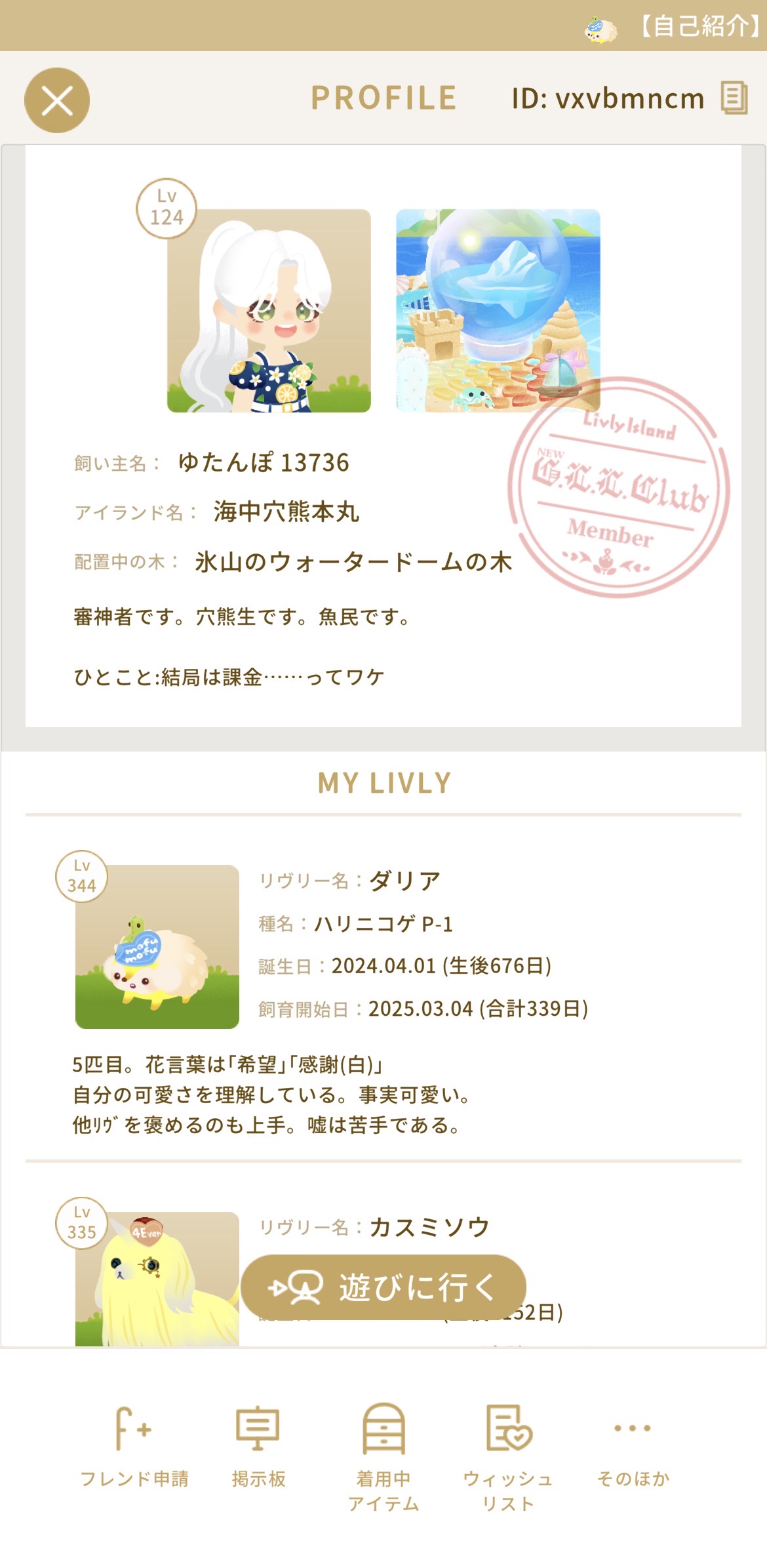This screenshot has height=1568, width=767.
Task: Select Livly ダリア's picture
Action: point(157,946)
